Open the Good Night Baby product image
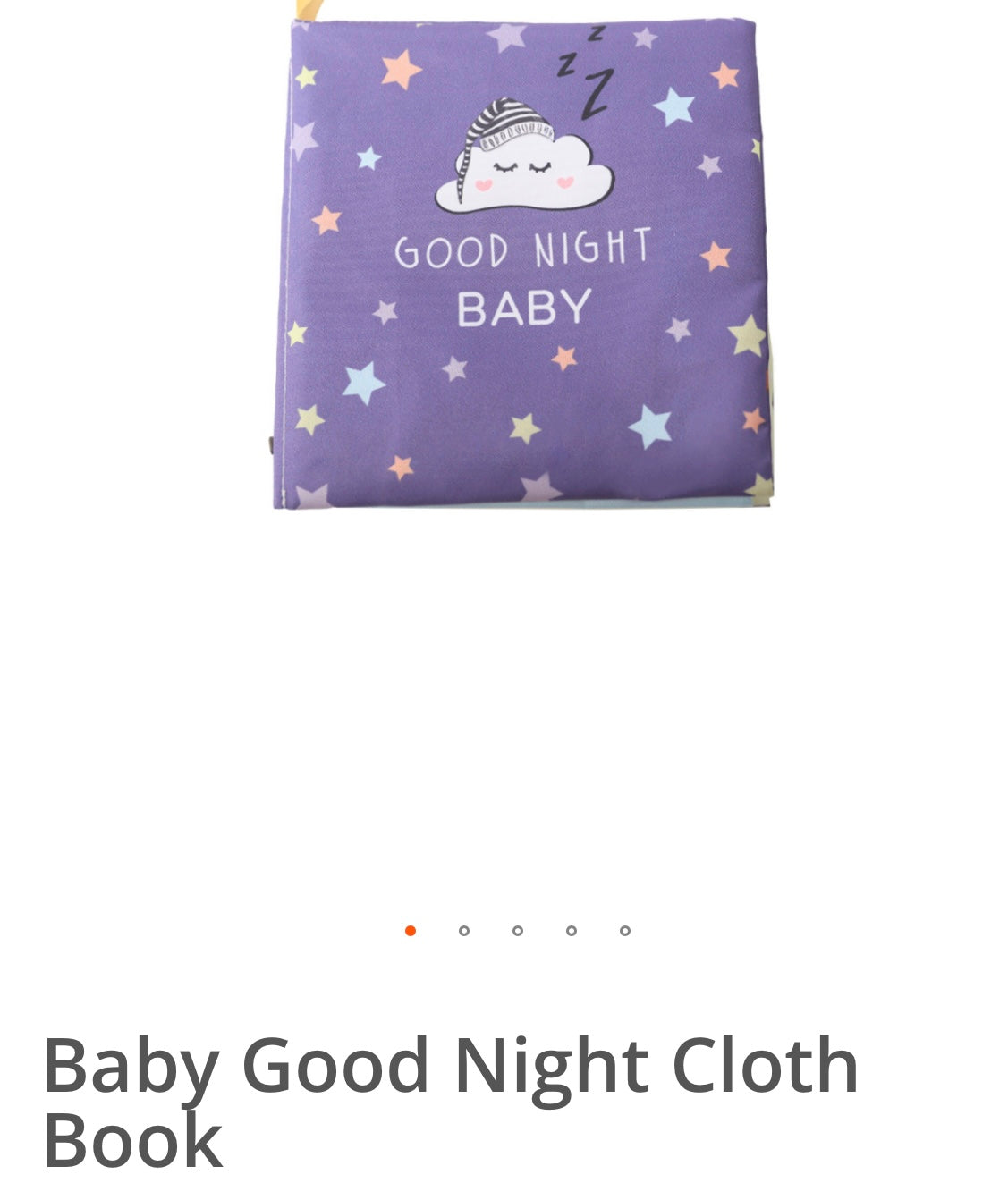This screenshot has height=1183, width=1008. (x=522, y=262)
